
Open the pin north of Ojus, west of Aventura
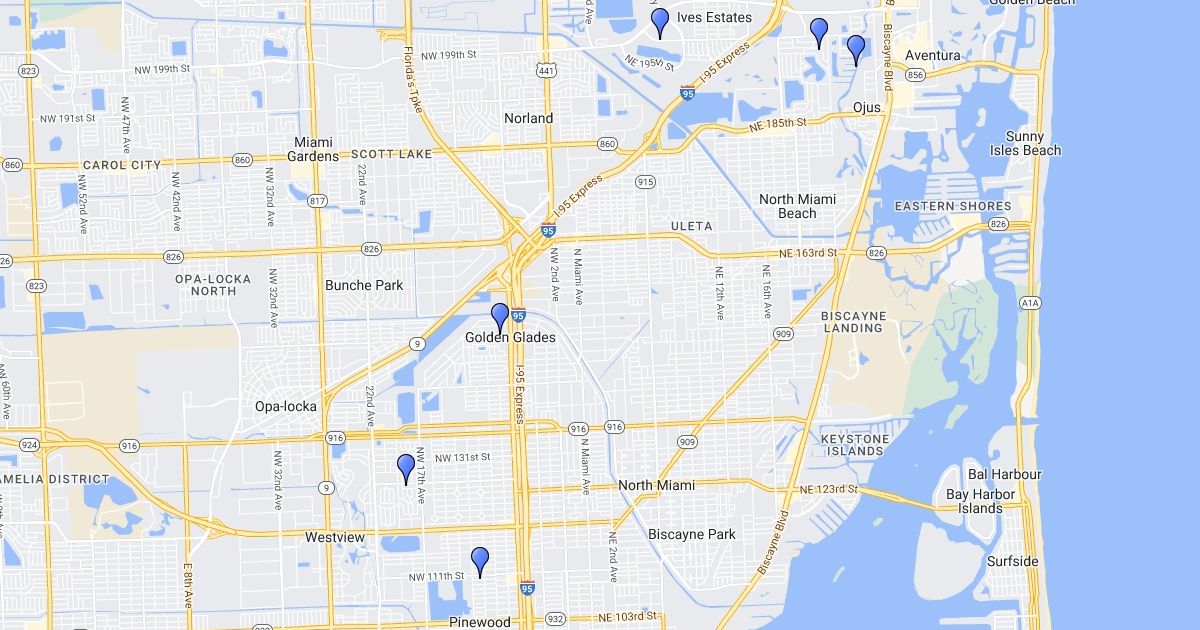tap(819, 31)
